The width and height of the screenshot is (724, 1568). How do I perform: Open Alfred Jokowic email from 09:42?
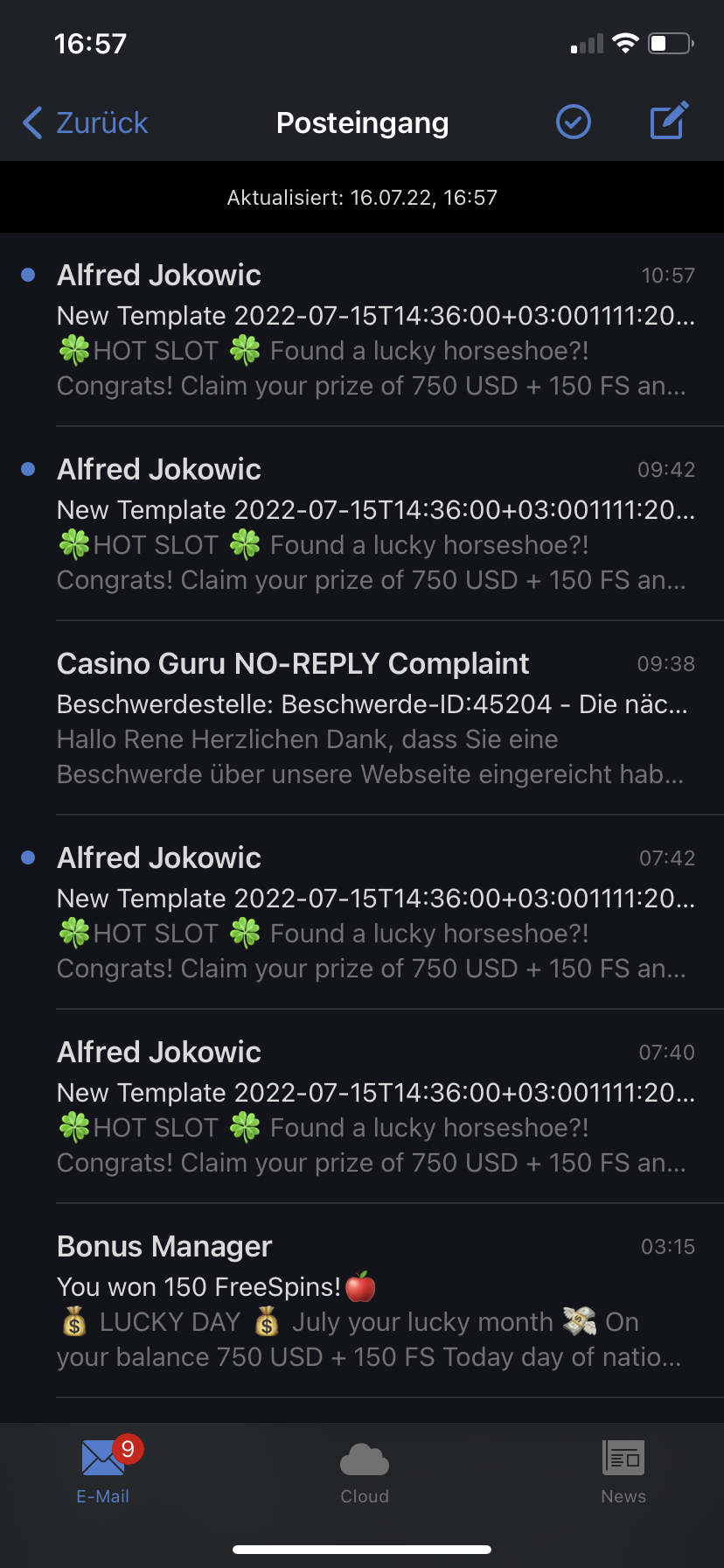point(374,524)
